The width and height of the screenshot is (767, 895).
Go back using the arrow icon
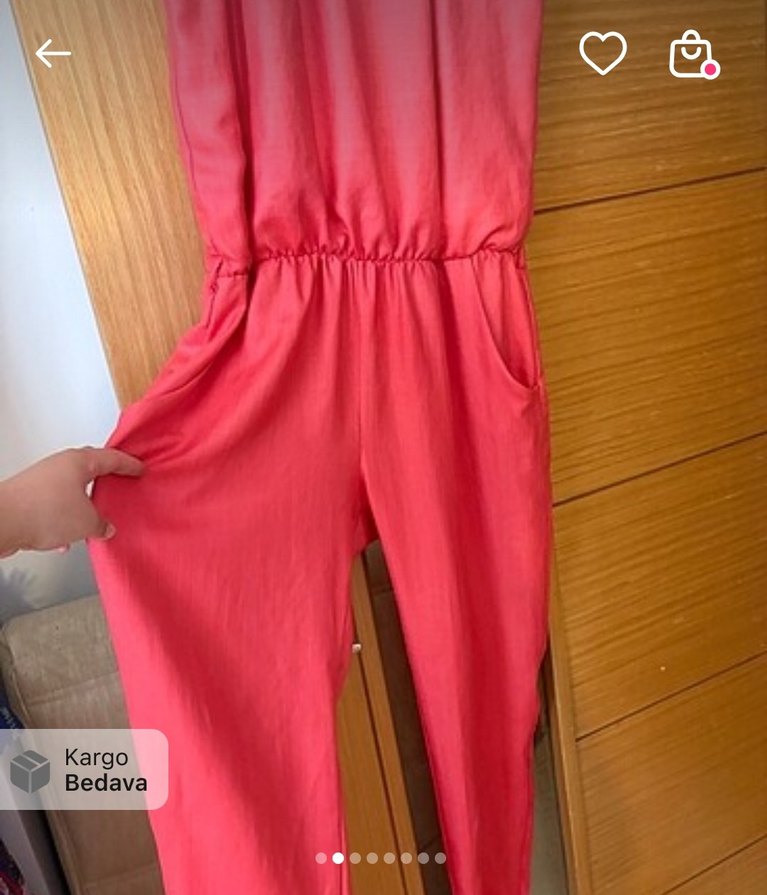[53, 54]
